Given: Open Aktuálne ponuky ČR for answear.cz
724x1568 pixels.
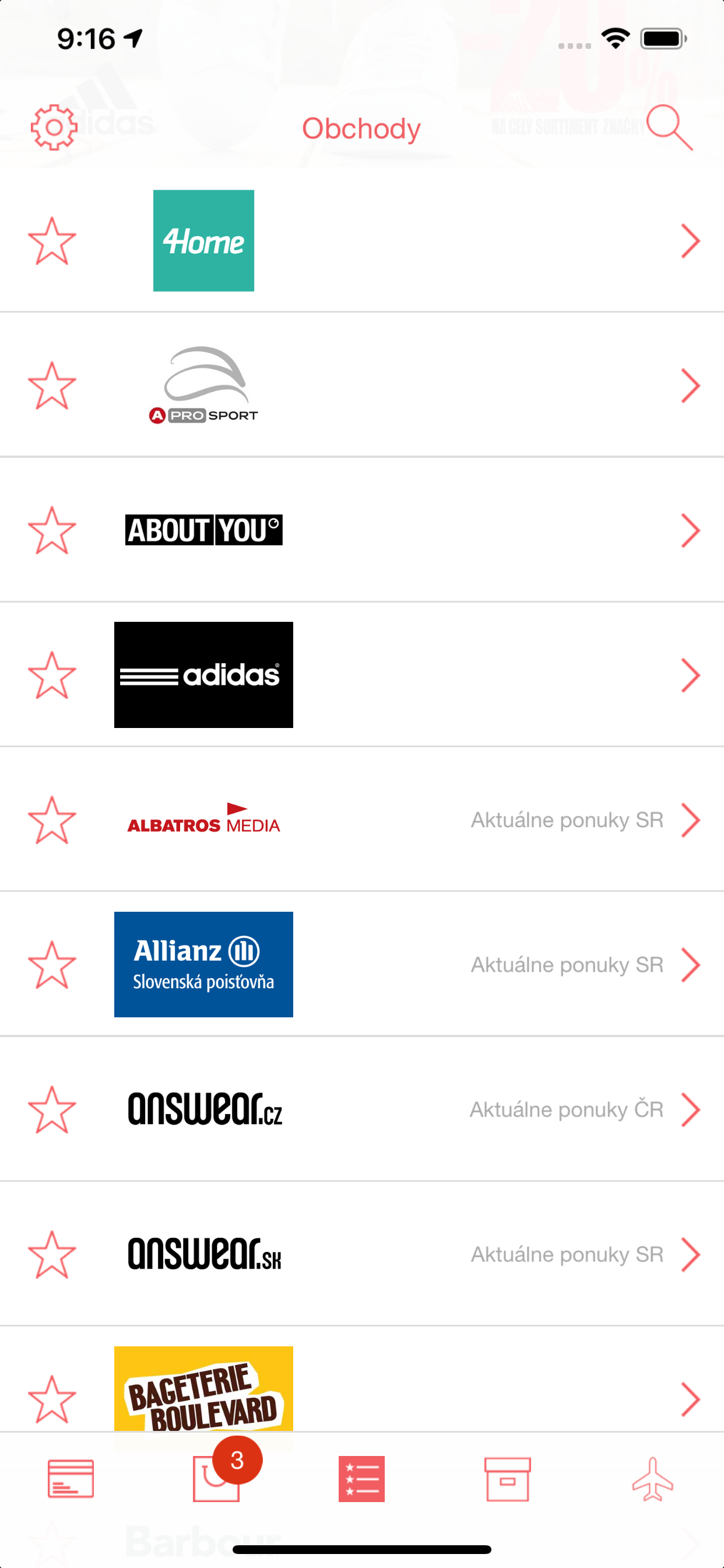Looking at the screenshot, I should coord(566,1108).
